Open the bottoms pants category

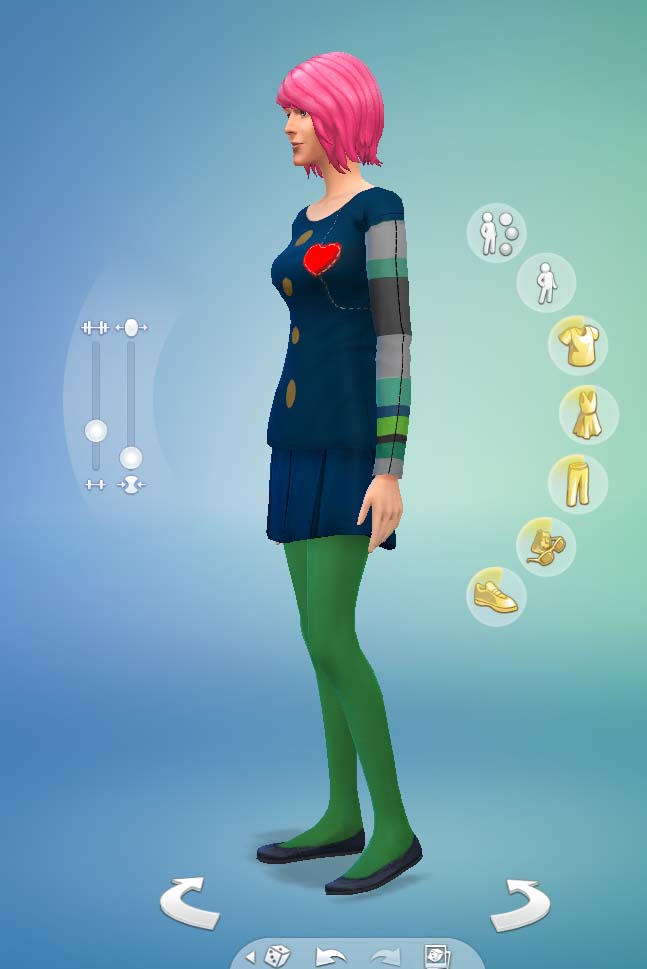pyautogui.click(x=578, y=484)
